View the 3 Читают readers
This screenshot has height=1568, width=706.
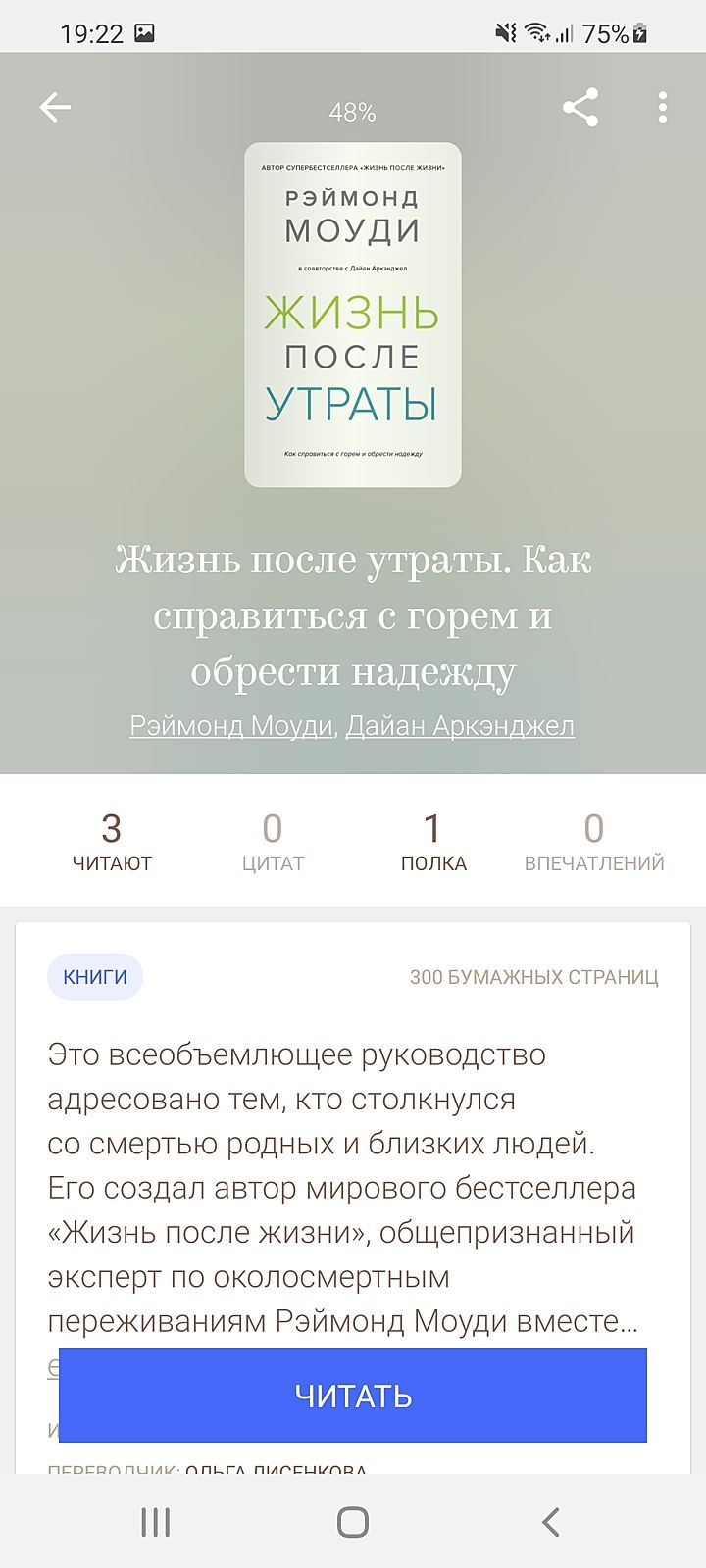[112, 842]
